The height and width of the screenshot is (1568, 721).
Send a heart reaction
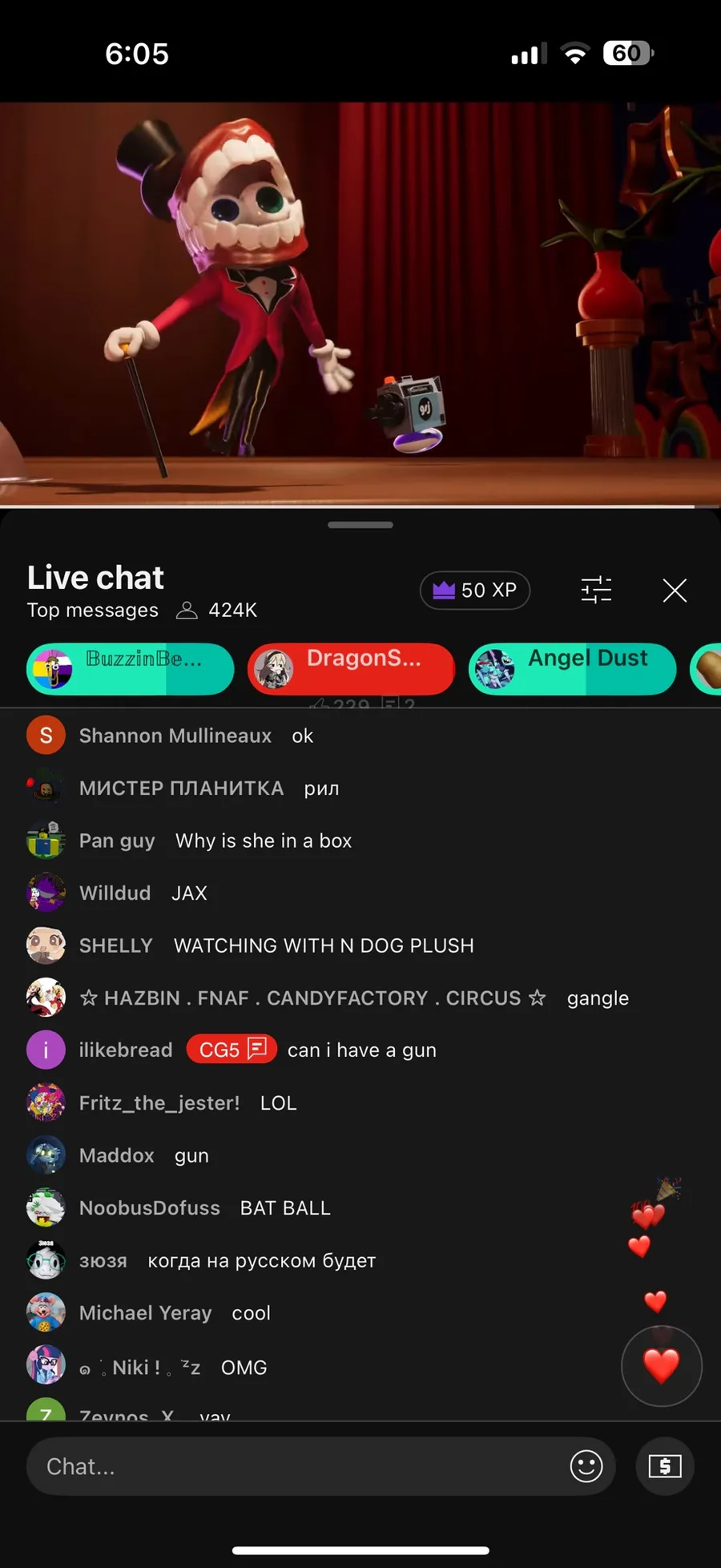(x=662, y=1366)
